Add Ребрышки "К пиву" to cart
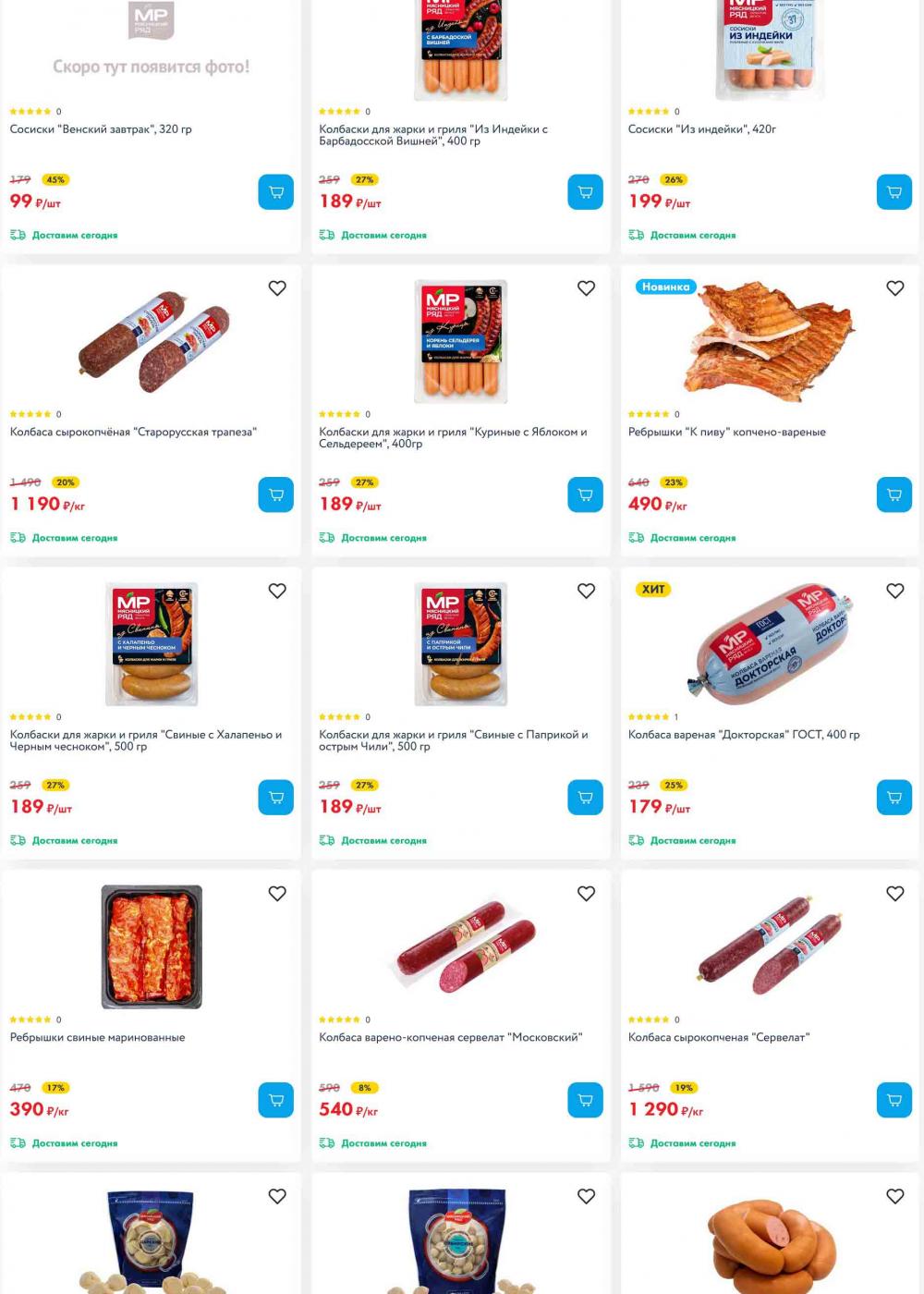 [x=894, y=494]
